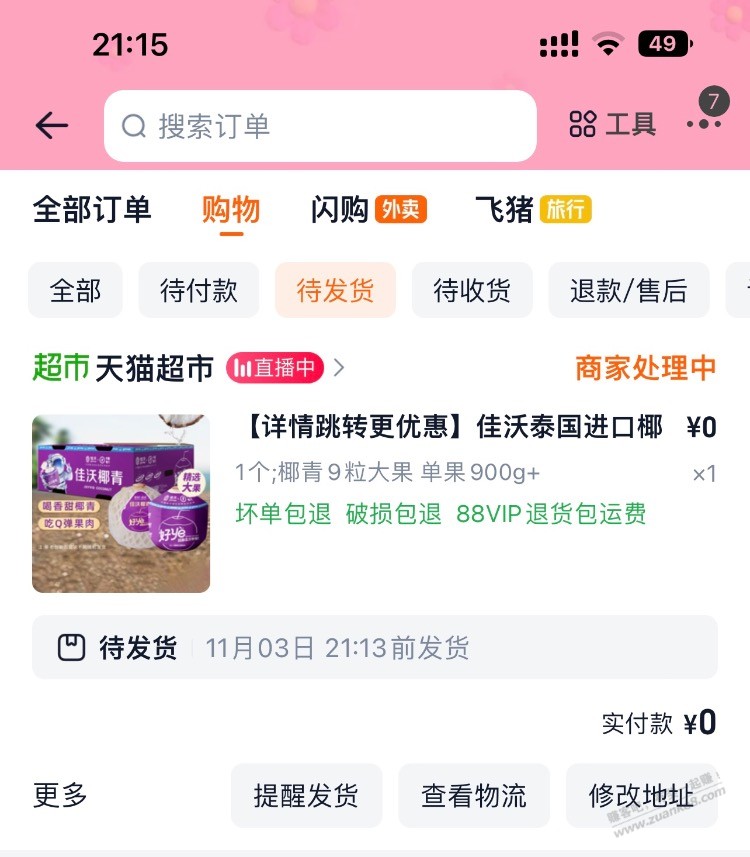Screen dimensions: 750x857
Task: Filter orders by 待付款
Action: (199, 290)
